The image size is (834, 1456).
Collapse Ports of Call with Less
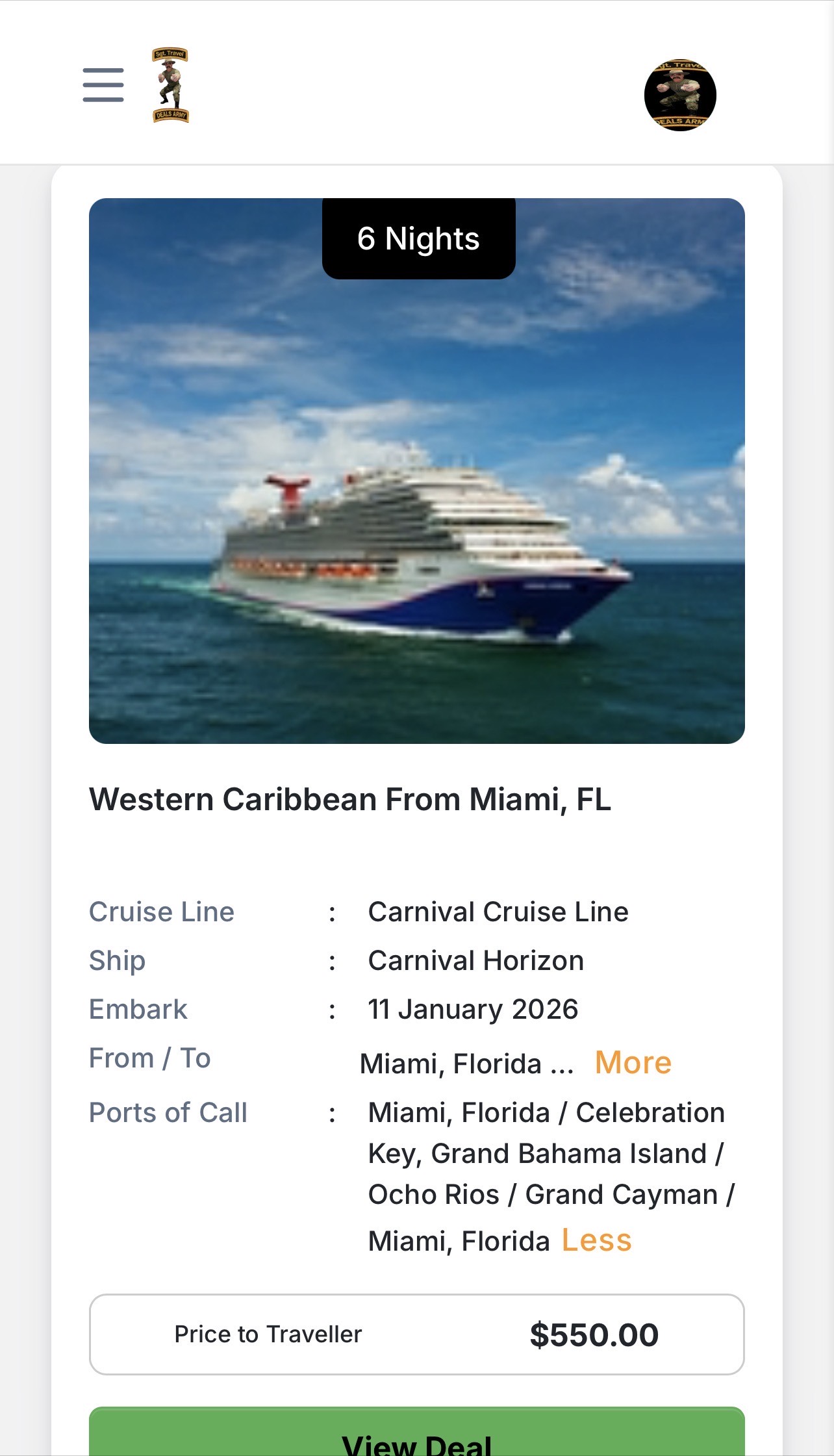pos(596,1240)
